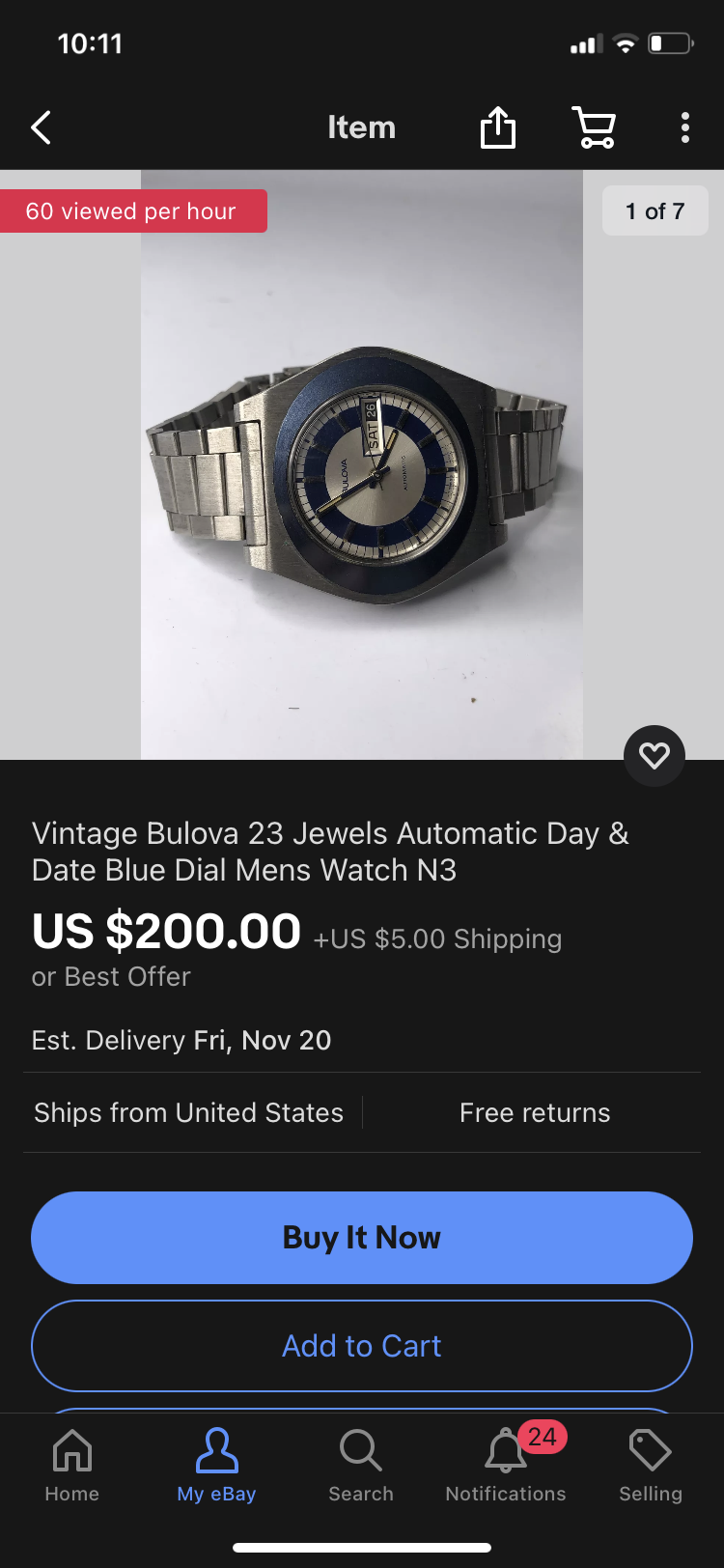Viewport: 724px width, 1568px height.
Task: Open the shopping cart
Action: click(x=594, y=127)
